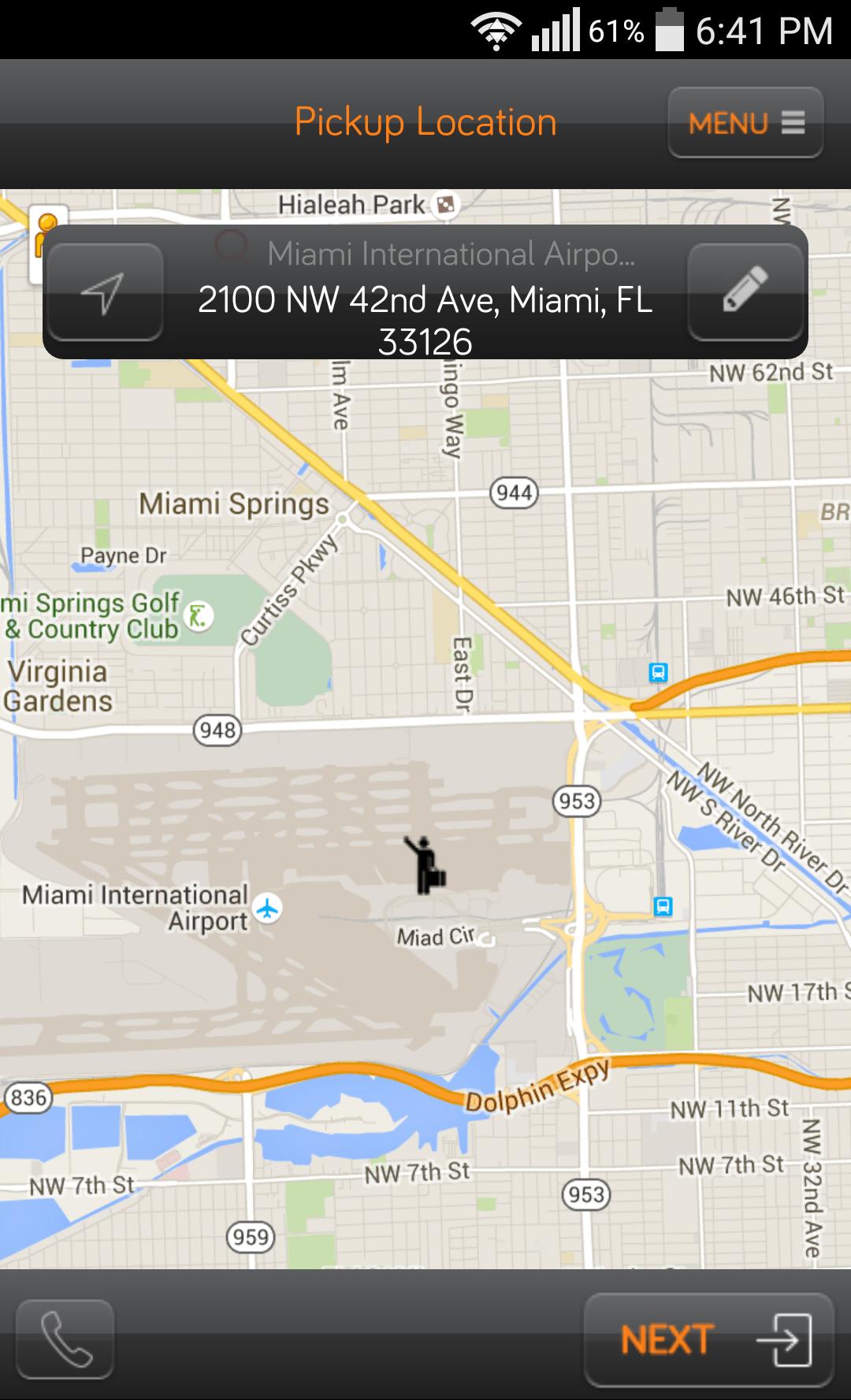Call using the phone icon button
The image size is (851, 1400).
pos(65,1339)
